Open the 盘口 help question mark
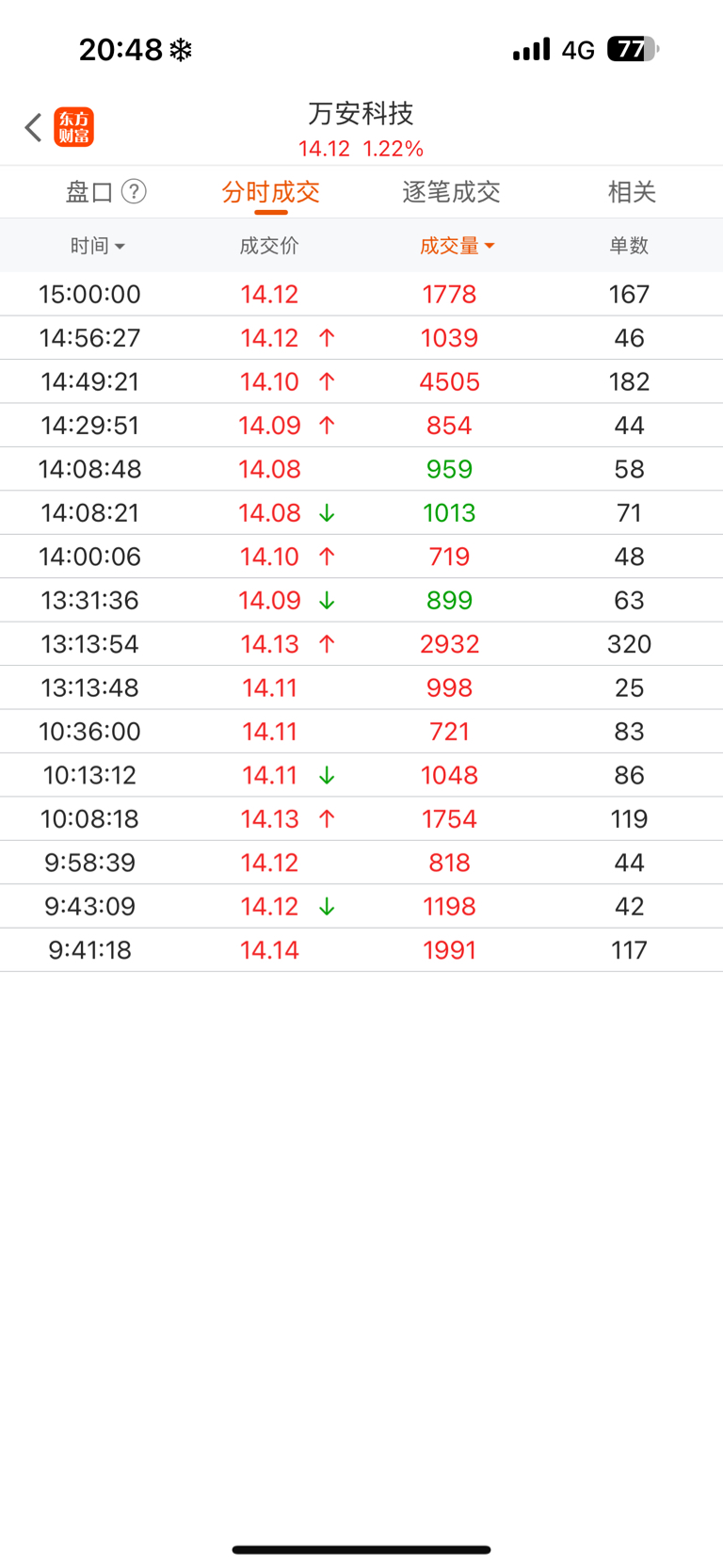The image size is (723, 1568). (135, 191)
